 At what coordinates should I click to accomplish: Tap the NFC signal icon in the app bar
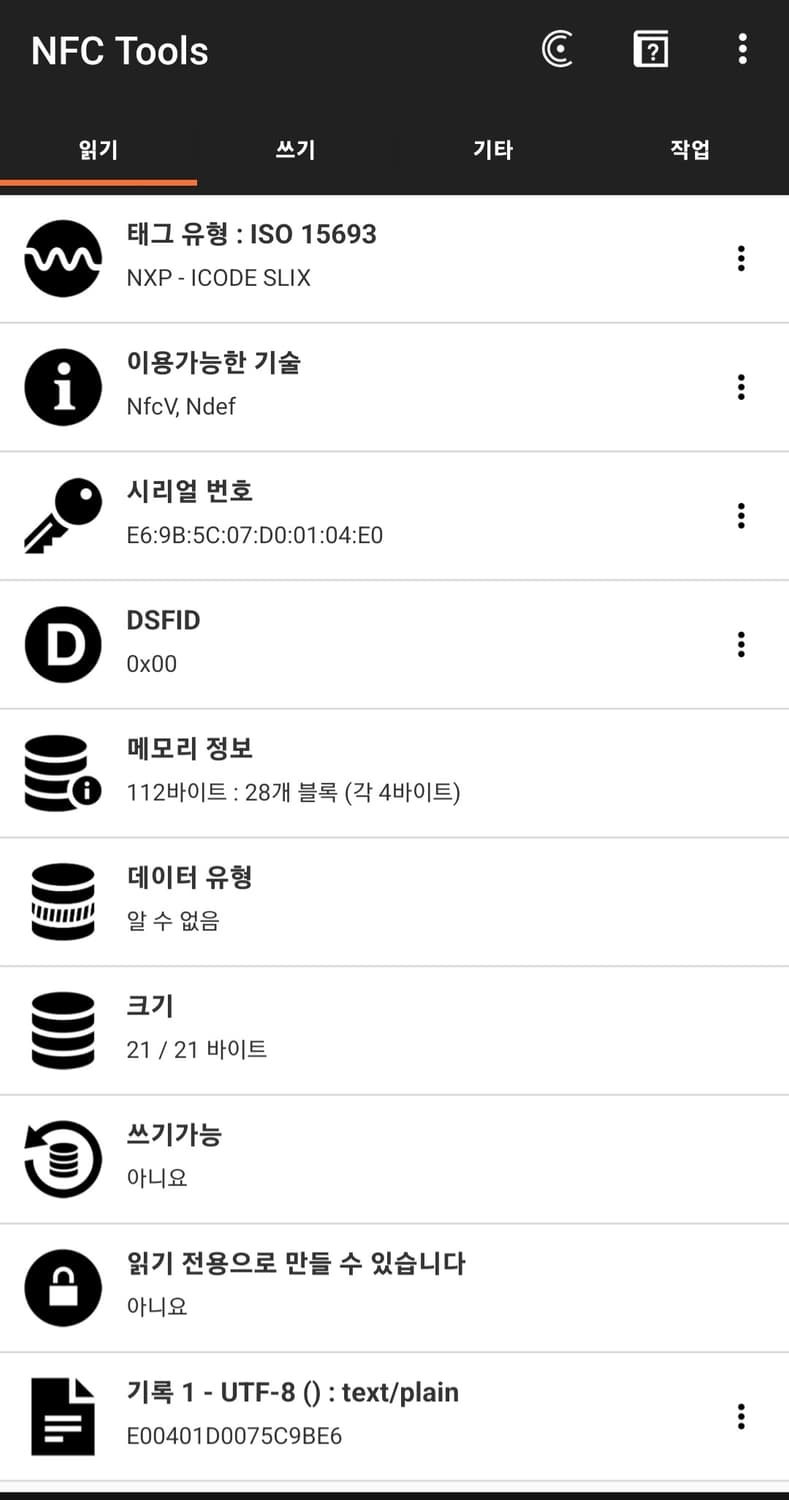point(558,49)
